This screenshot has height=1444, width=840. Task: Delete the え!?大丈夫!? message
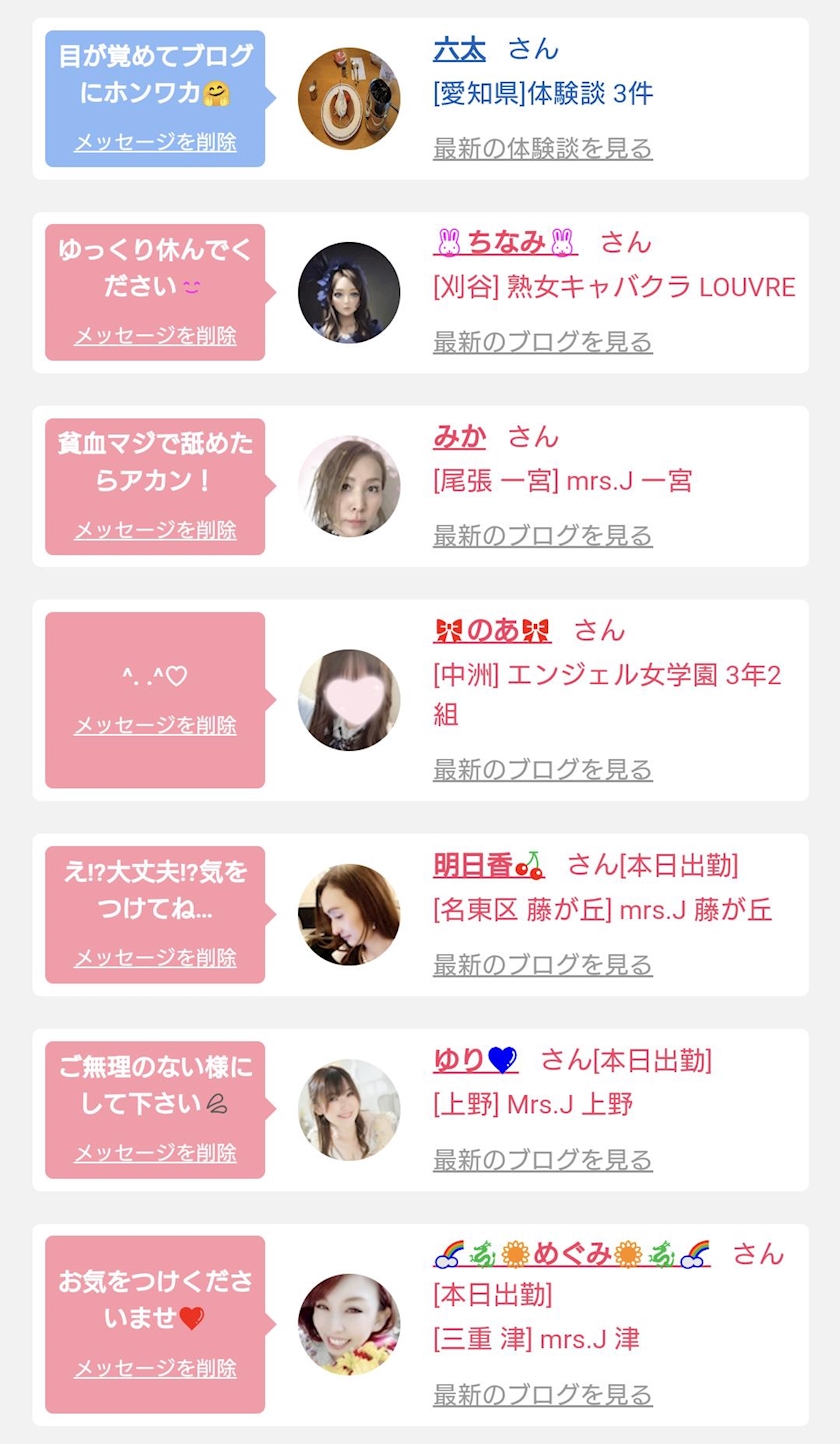tap(155, 958)
